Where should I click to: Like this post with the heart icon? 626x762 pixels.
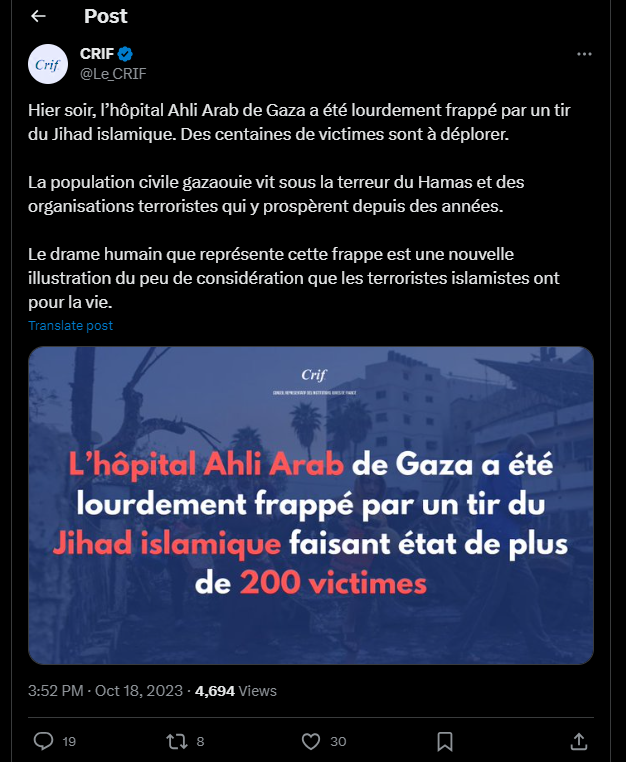pyautogui.click(x=311, y=741)
